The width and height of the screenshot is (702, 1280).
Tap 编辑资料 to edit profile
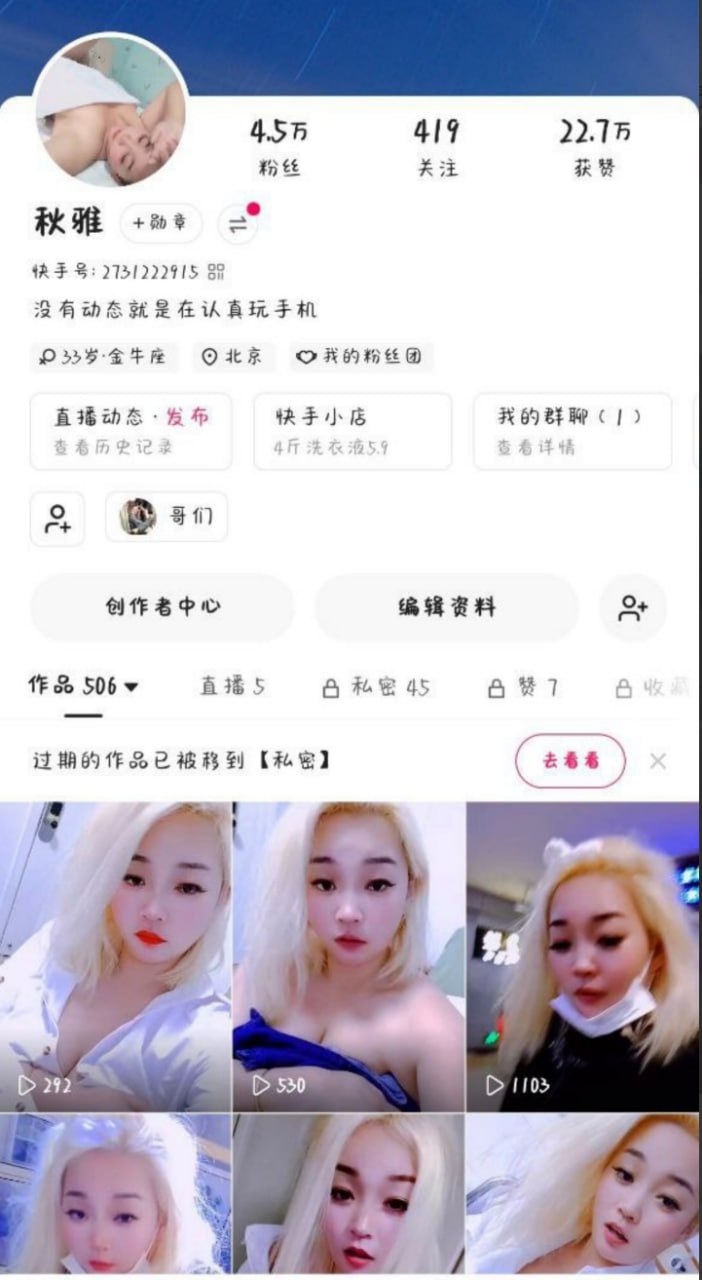(446, 607)
